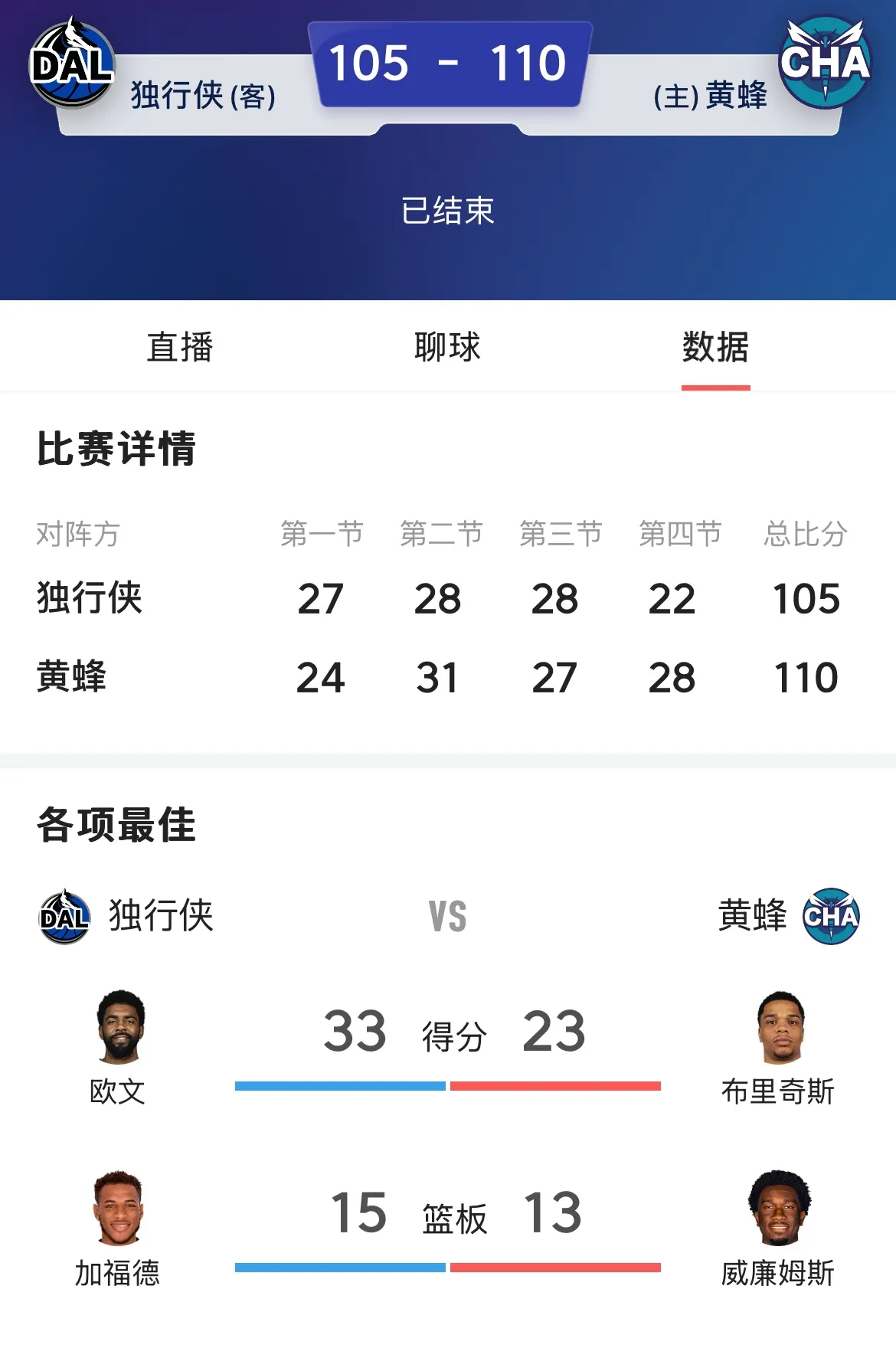The height and width of the screenshot is (1348, 896).
Task: Open the 独行侠 team logo in the header
Action: tap(72, 64)
